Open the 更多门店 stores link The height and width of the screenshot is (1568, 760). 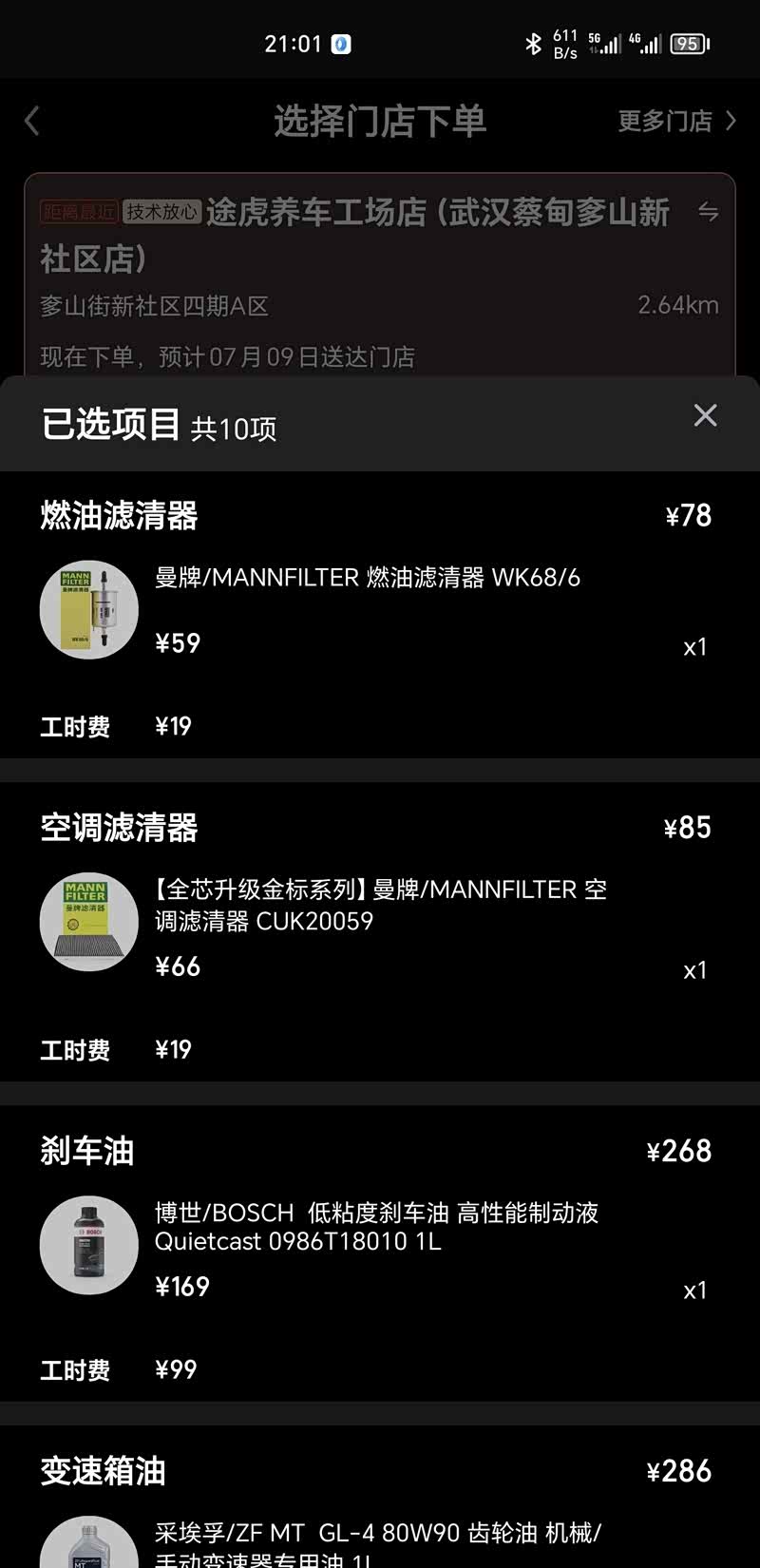click(676, 122)
